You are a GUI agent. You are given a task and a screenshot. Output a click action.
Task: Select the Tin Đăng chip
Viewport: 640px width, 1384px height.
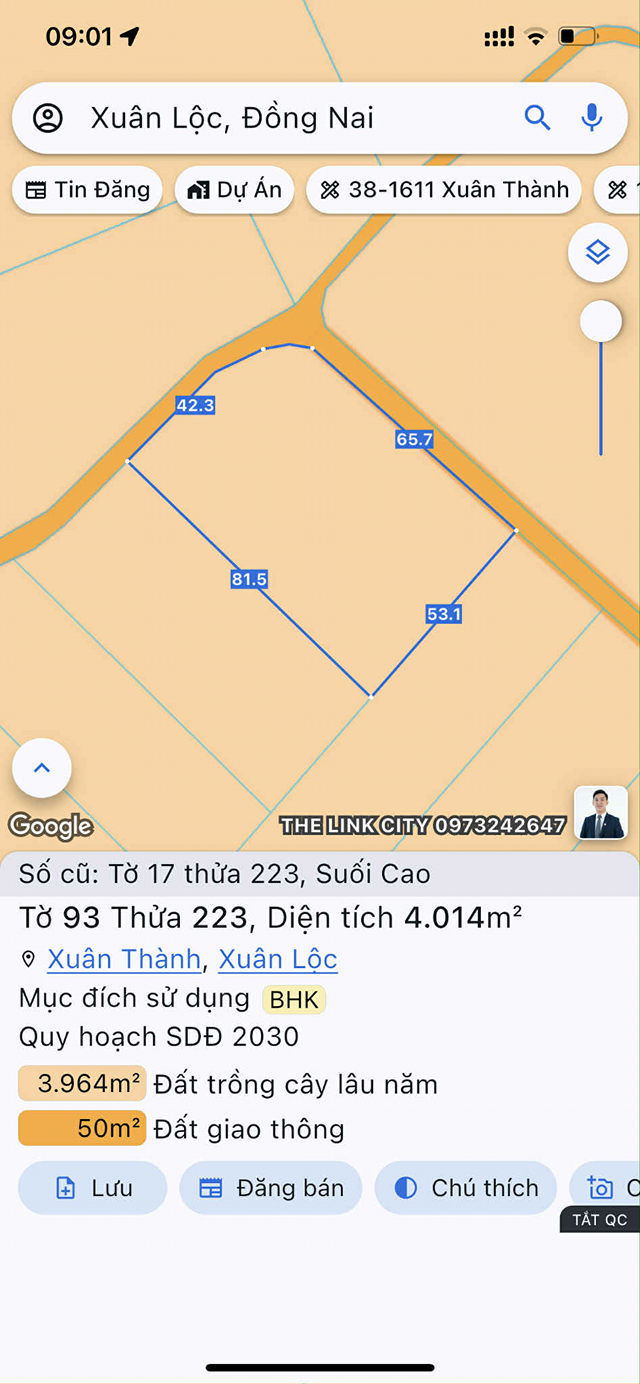pos(87,190)
